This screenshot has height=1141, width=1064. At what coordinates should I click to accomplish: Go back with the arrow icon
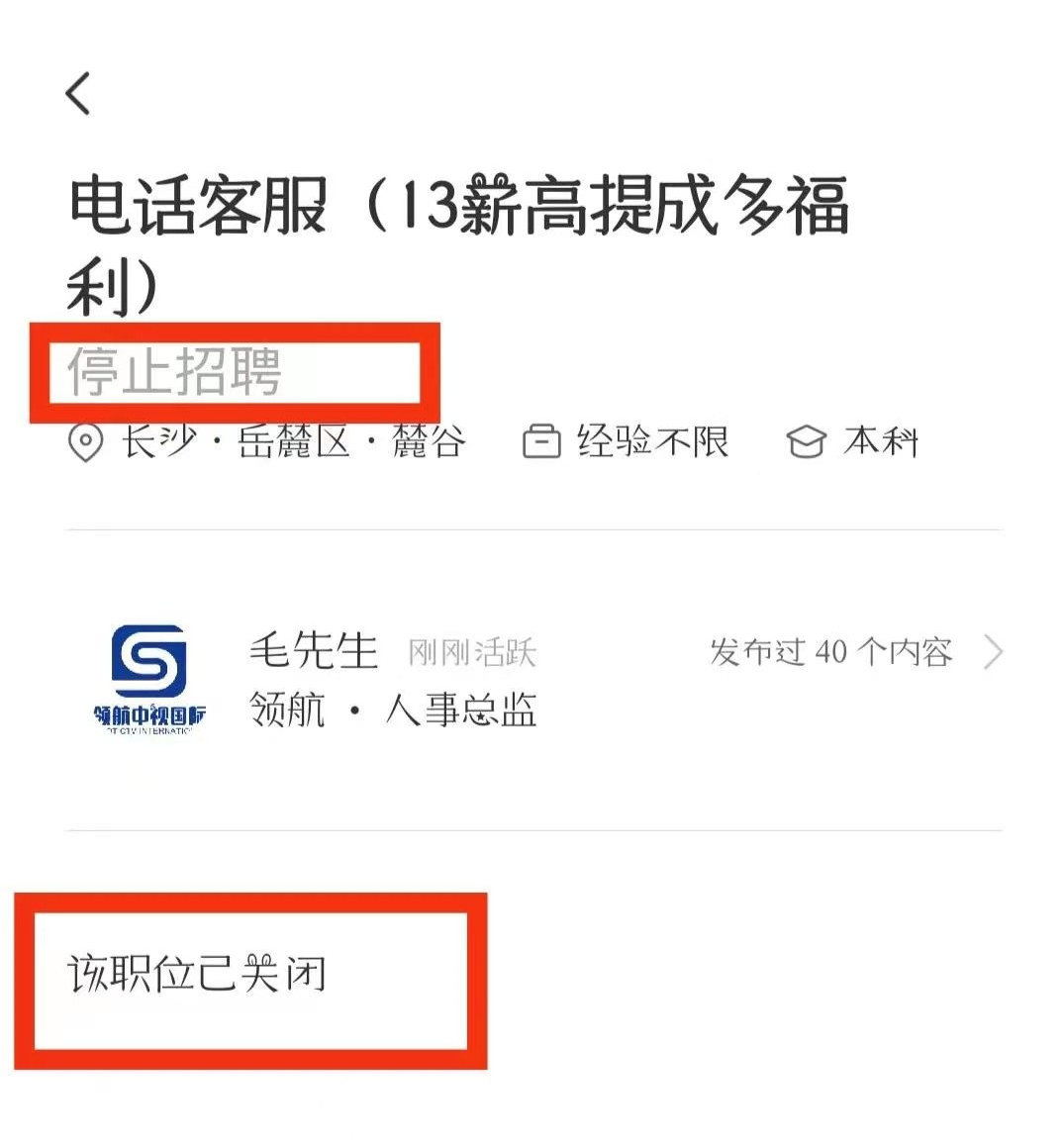[x=78, y=93]
